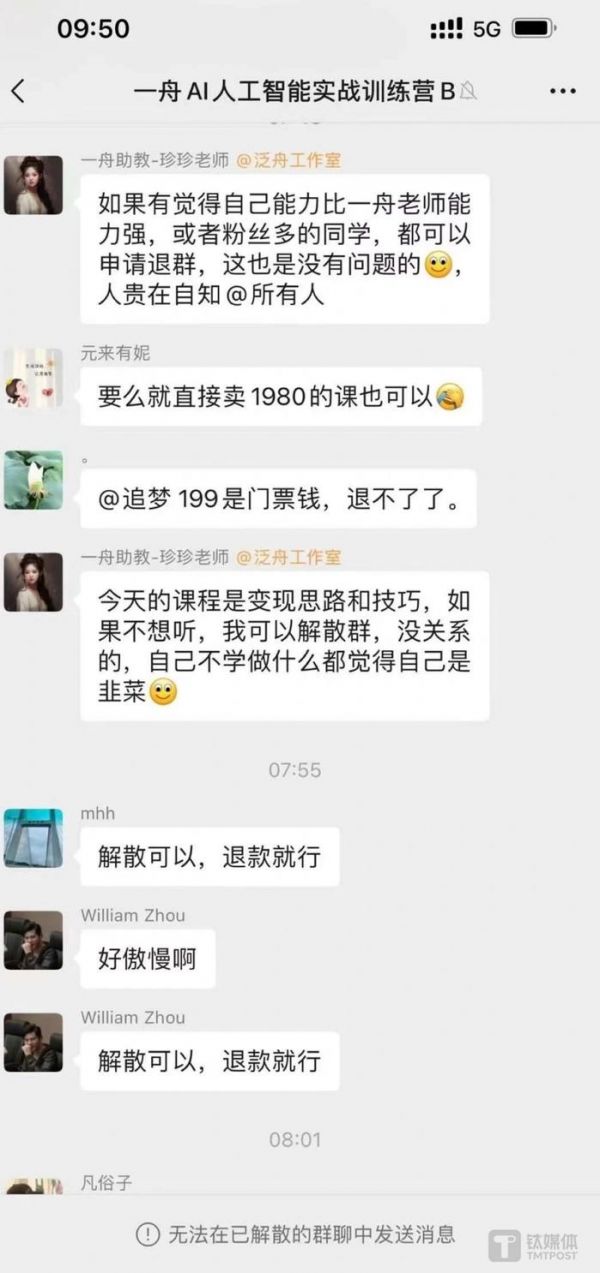Open 元来有妮's profile avatar
Screen dimensions: 600x1273
click(x=33, y=378)
